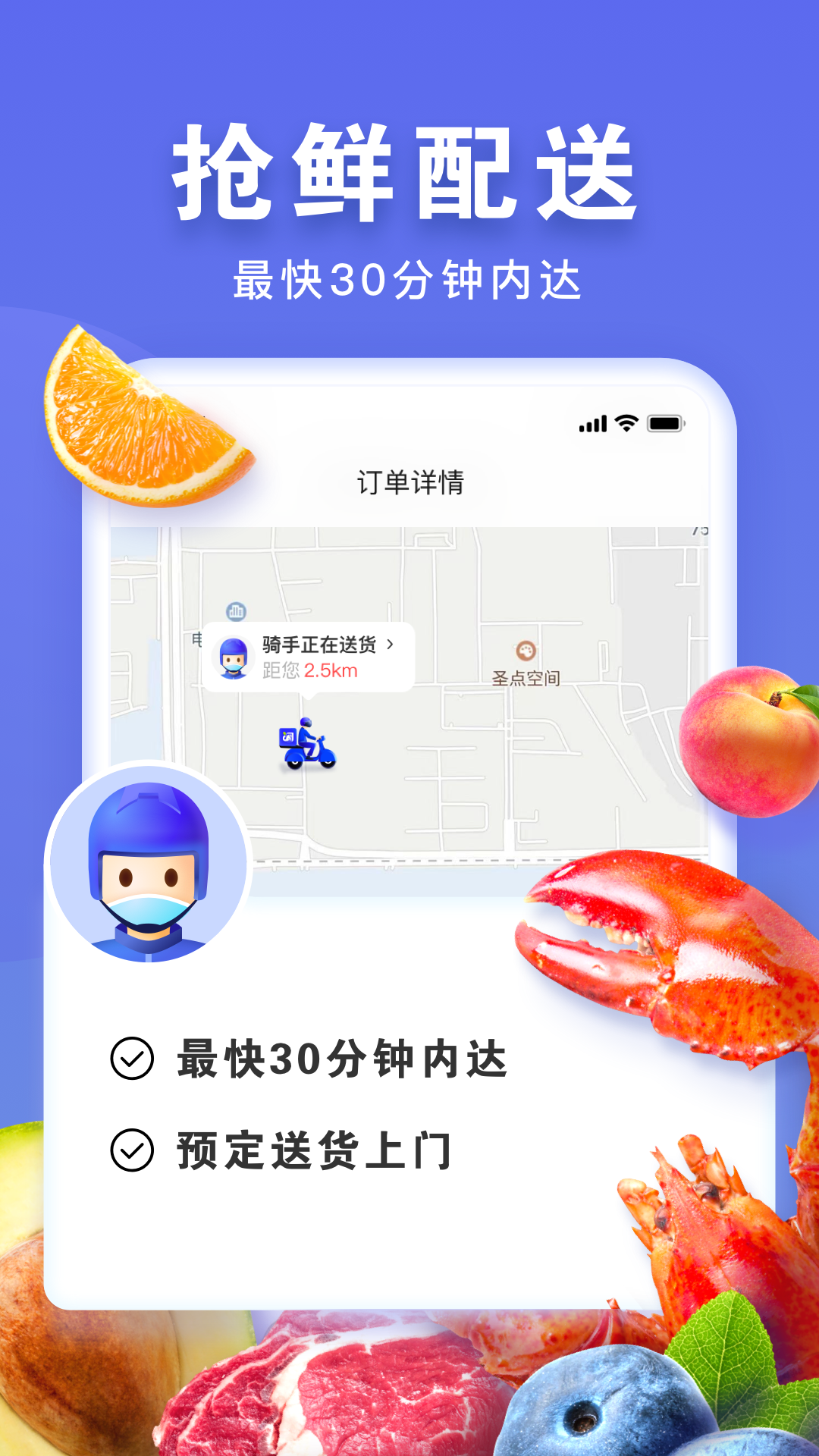Toggle the checkmark next to 预定送货上门
Image resolution: width=819 pixels, height=1456 pixels.
click(133, 1149)
